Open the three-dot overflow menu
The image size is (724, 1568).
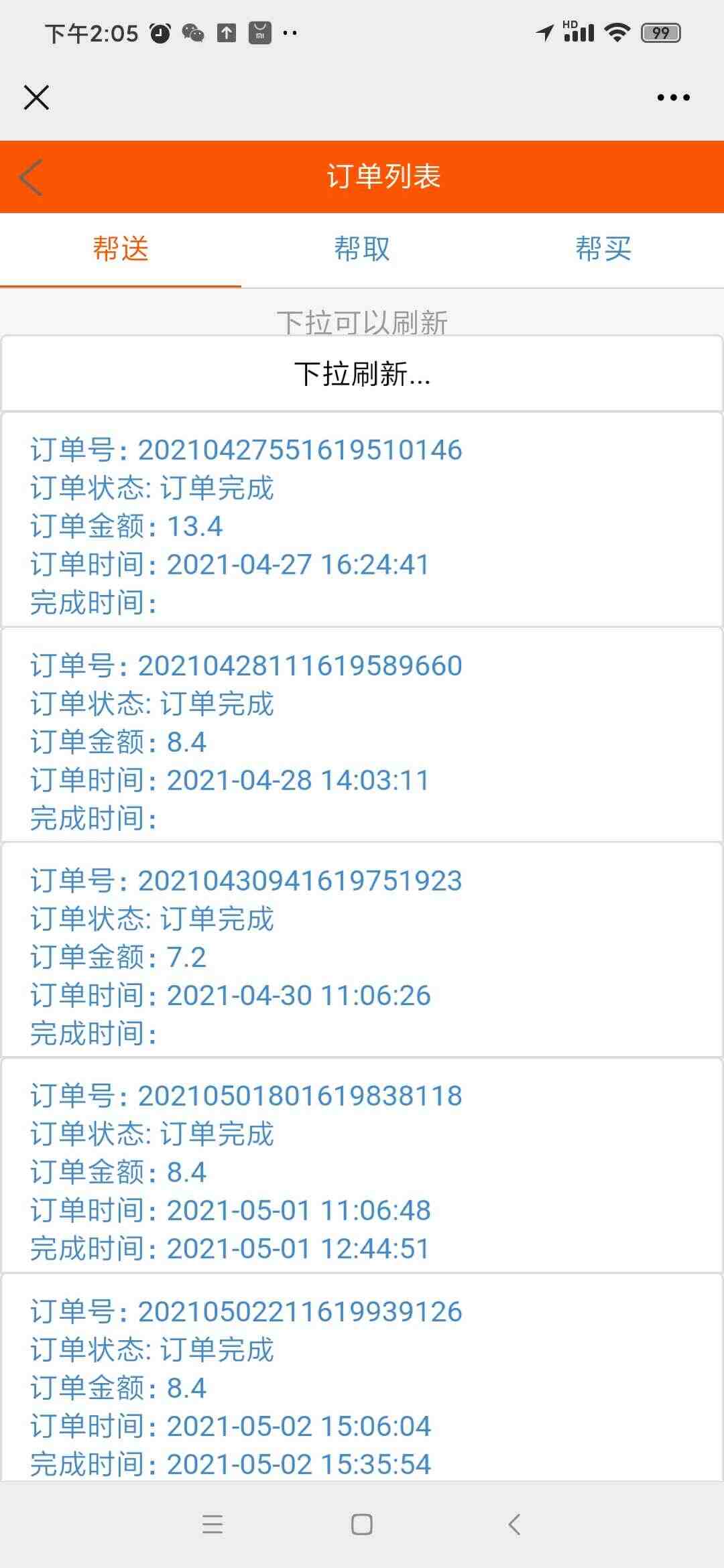(x=673, y=98)
